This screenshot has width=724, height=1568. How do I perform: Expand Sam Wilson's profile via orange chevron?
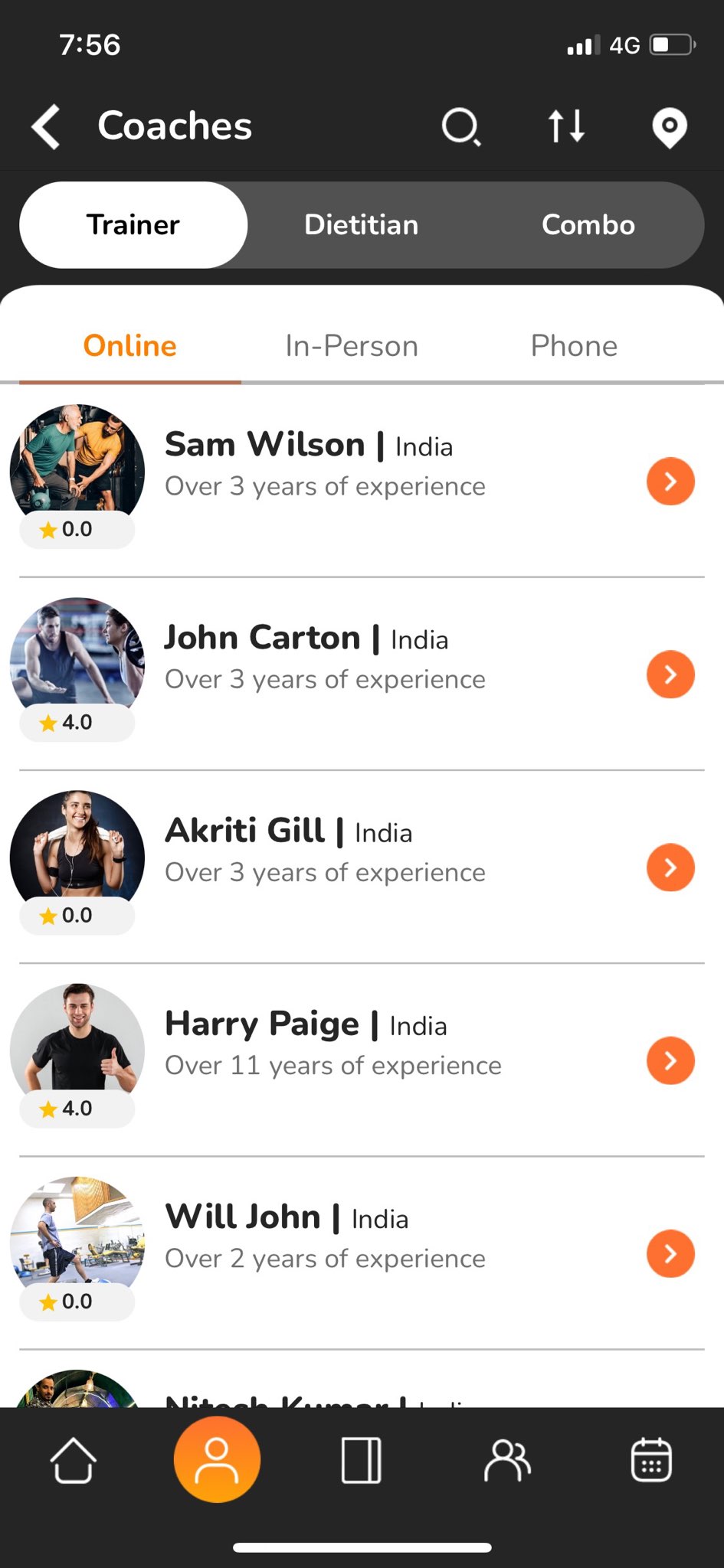670,481
